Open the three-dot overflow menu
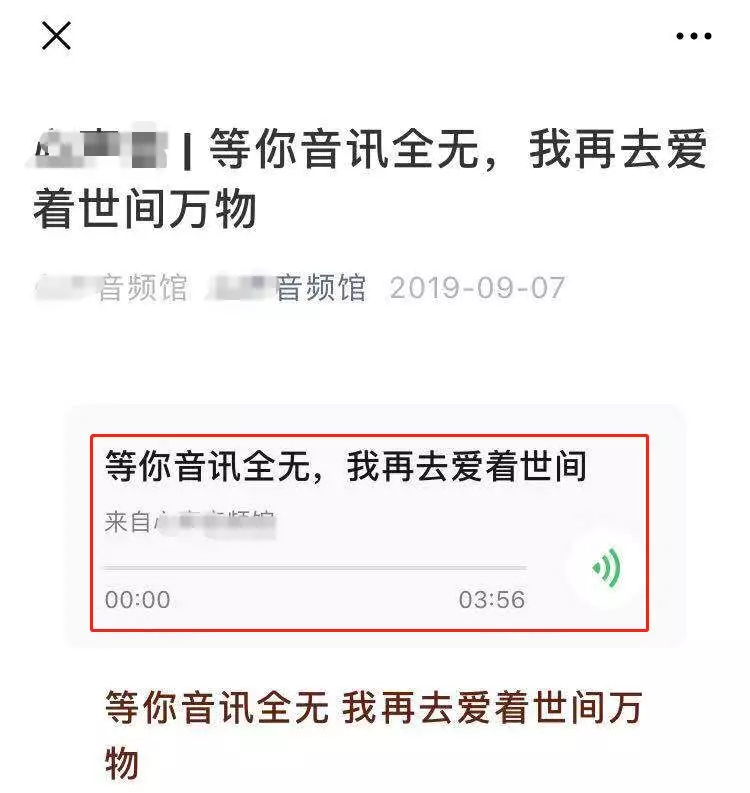Image resolution: width=750 pixels, height=793 pixels. (693, 36)
